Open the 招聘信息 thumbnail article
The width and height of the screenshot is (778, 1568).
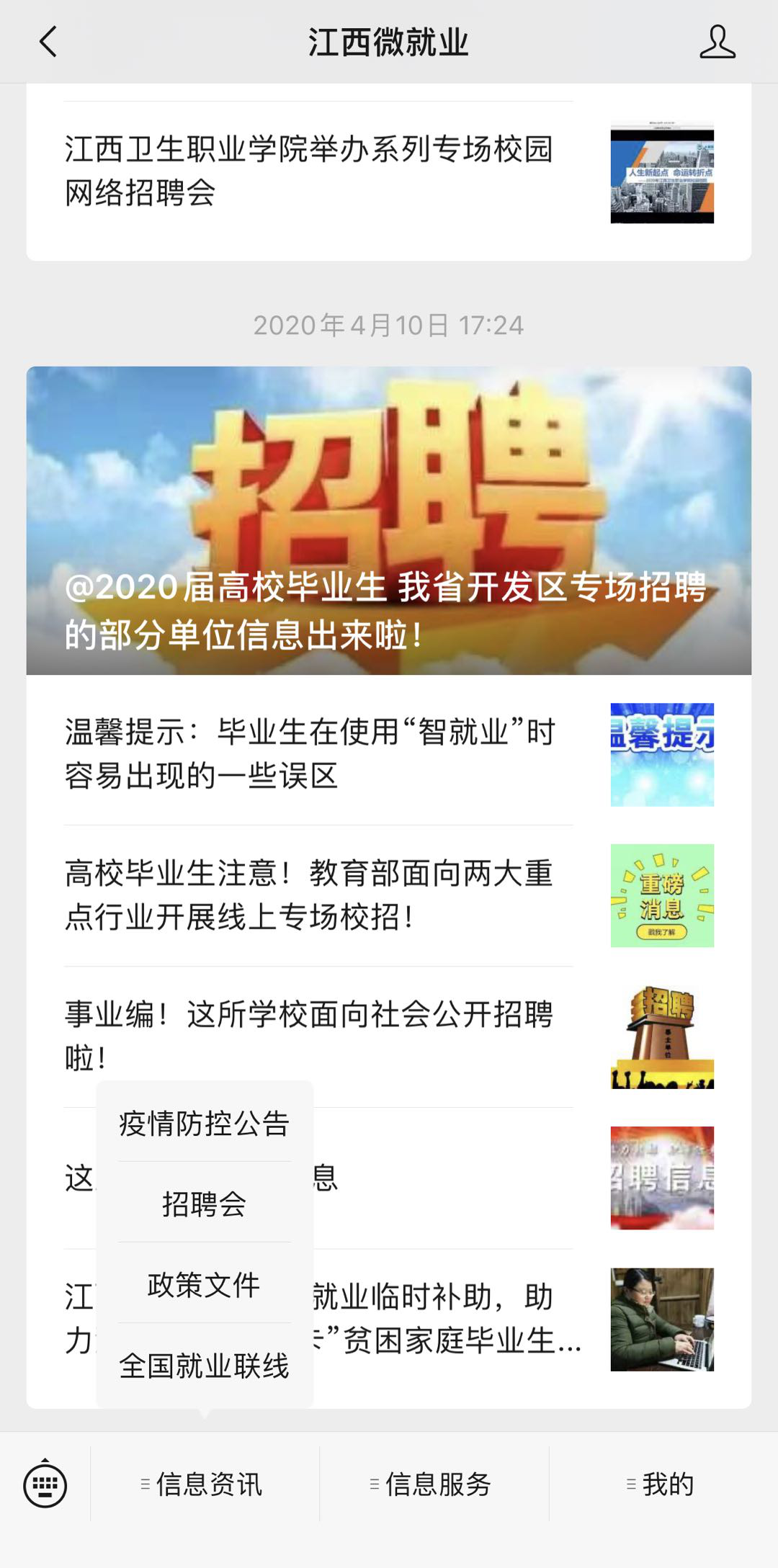coord(661,1178)
